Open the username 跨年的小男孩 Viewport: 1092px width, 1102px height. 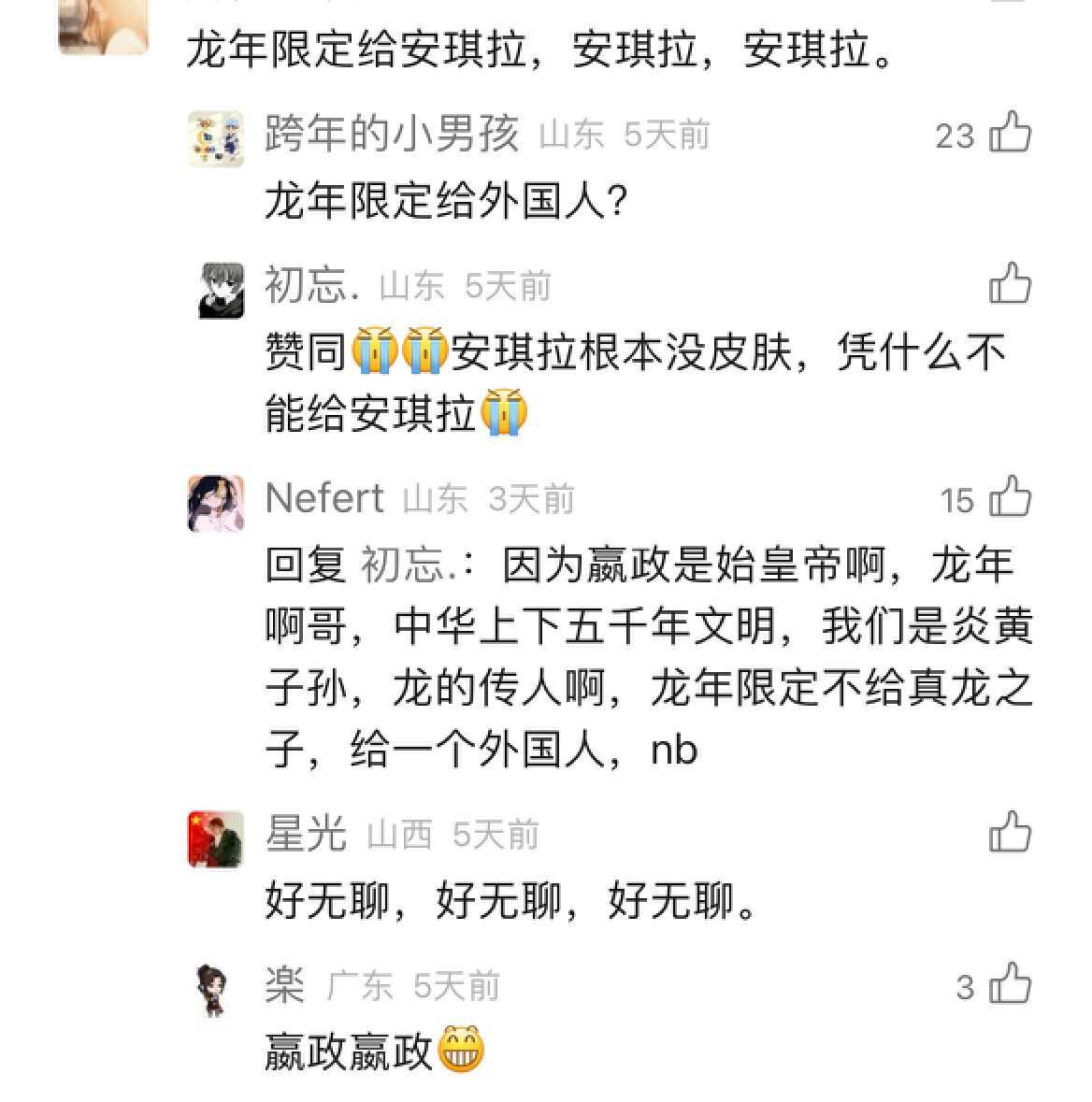tap(392, 134)
